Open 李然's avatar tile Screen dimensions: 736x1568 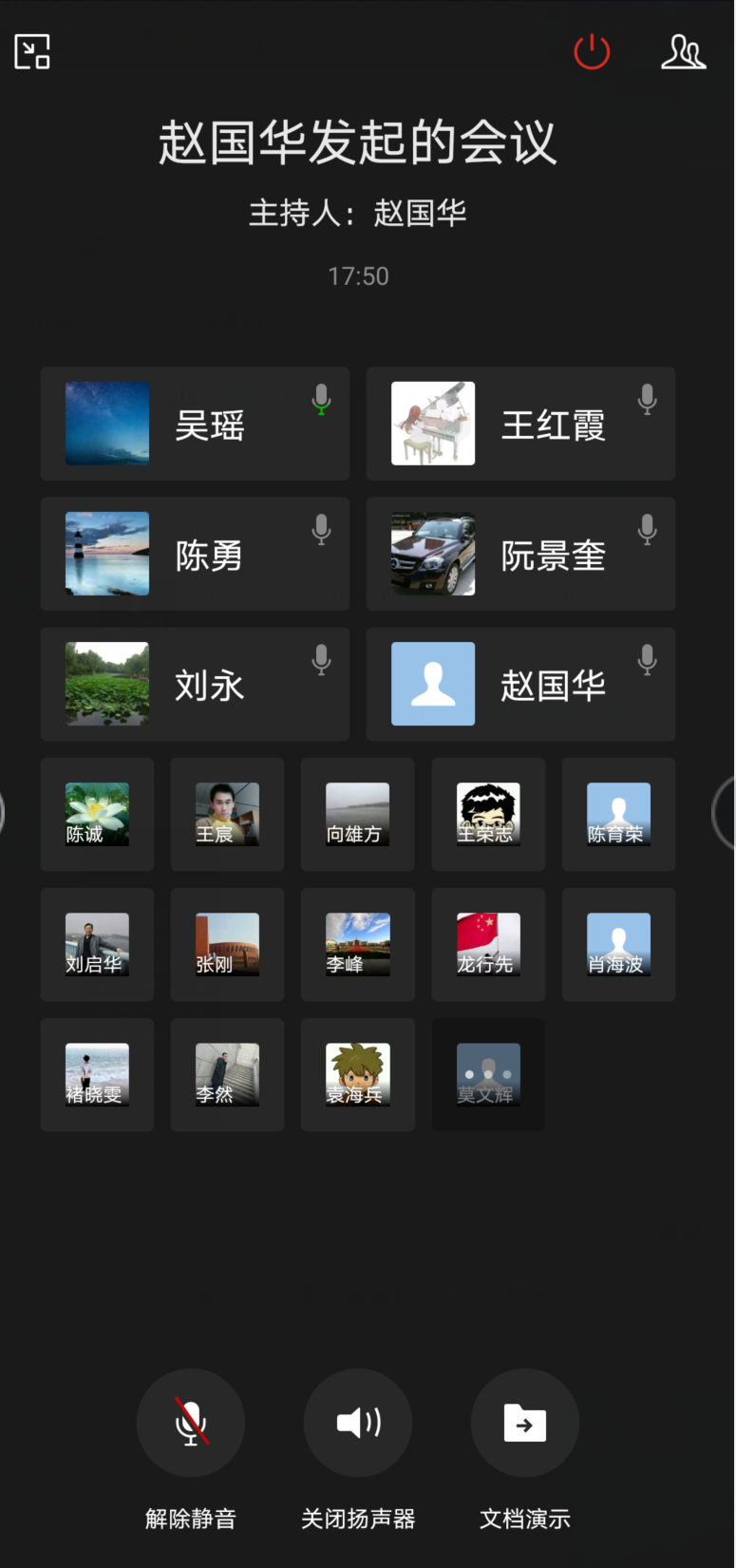[x=227, y=1074]
